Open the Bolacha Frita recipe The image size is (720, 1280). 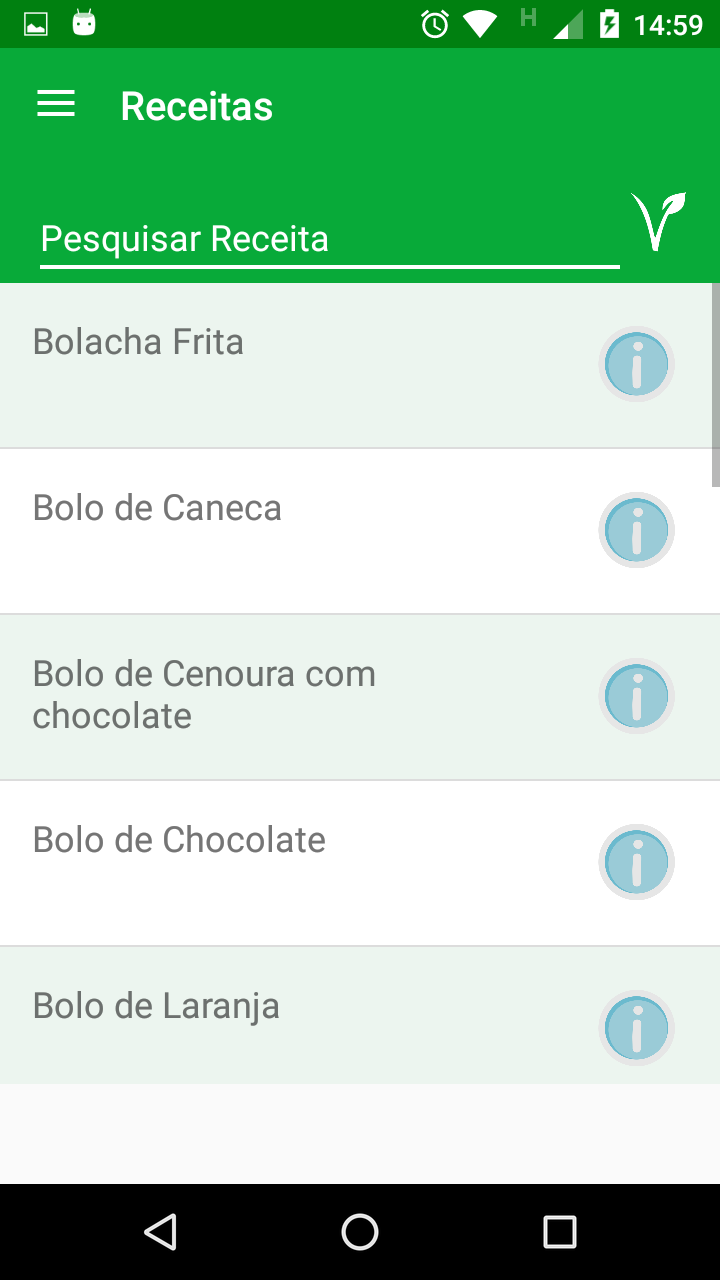pos(138,342)
